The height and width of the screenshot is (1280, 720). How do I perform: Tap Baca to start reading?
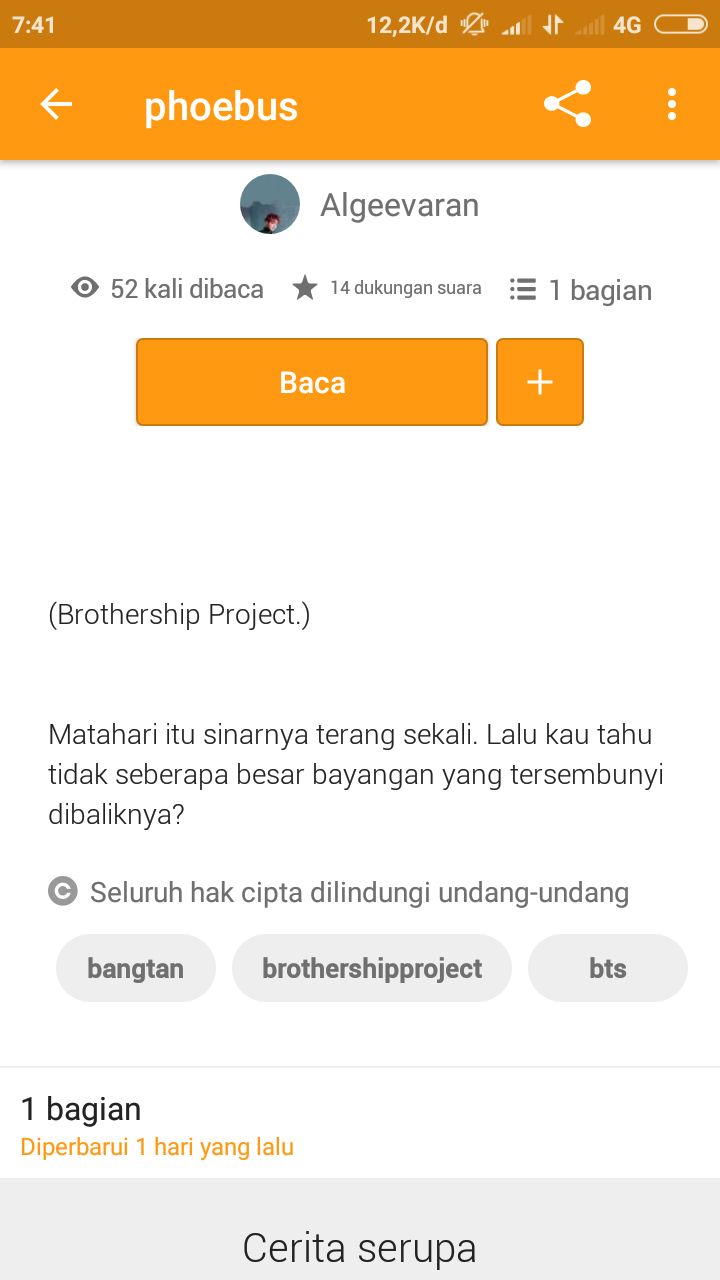pyautogui.click(x=312, y=382)
